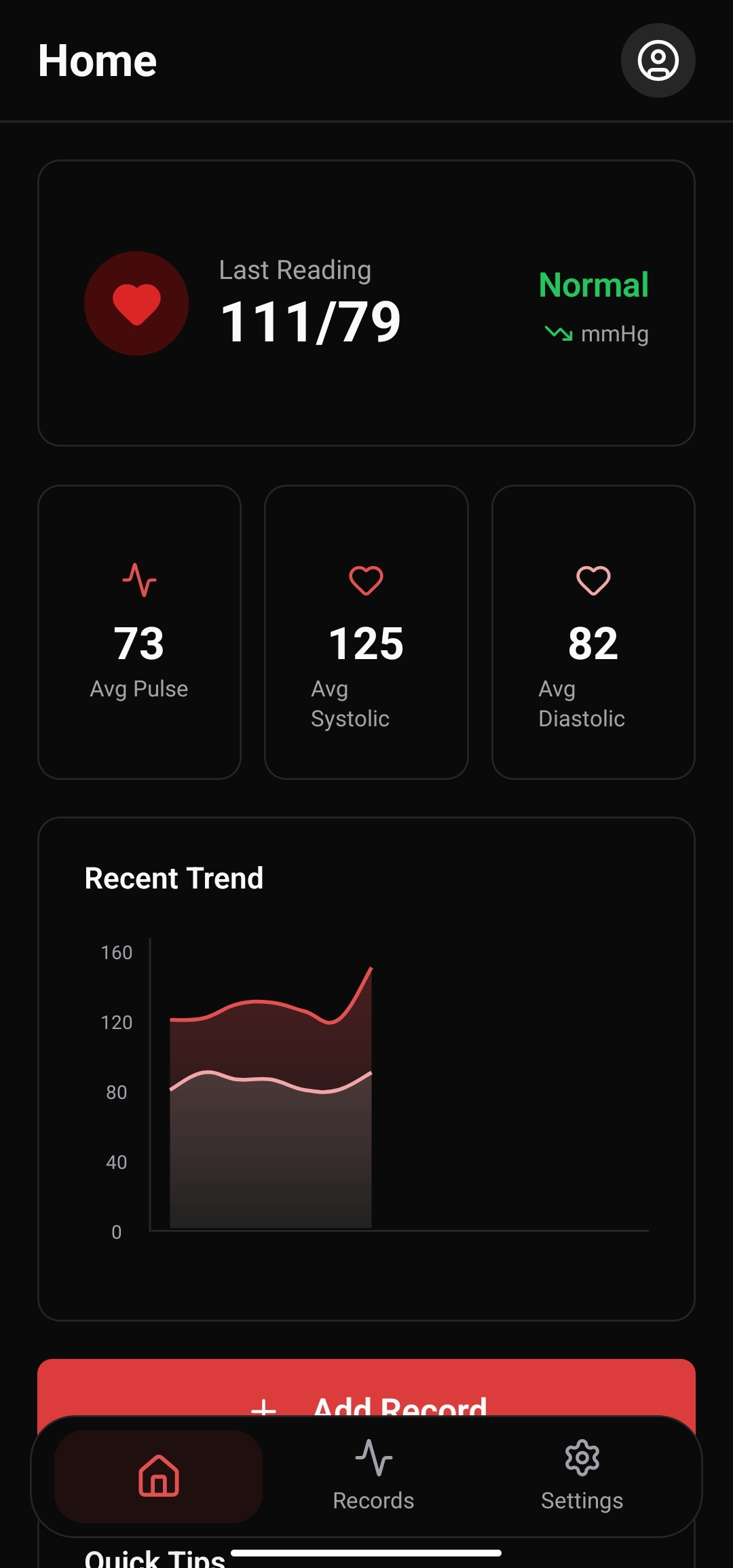Screen dimensions: 733x1568
Task: Open the Settings tab
Action: 582,1476
